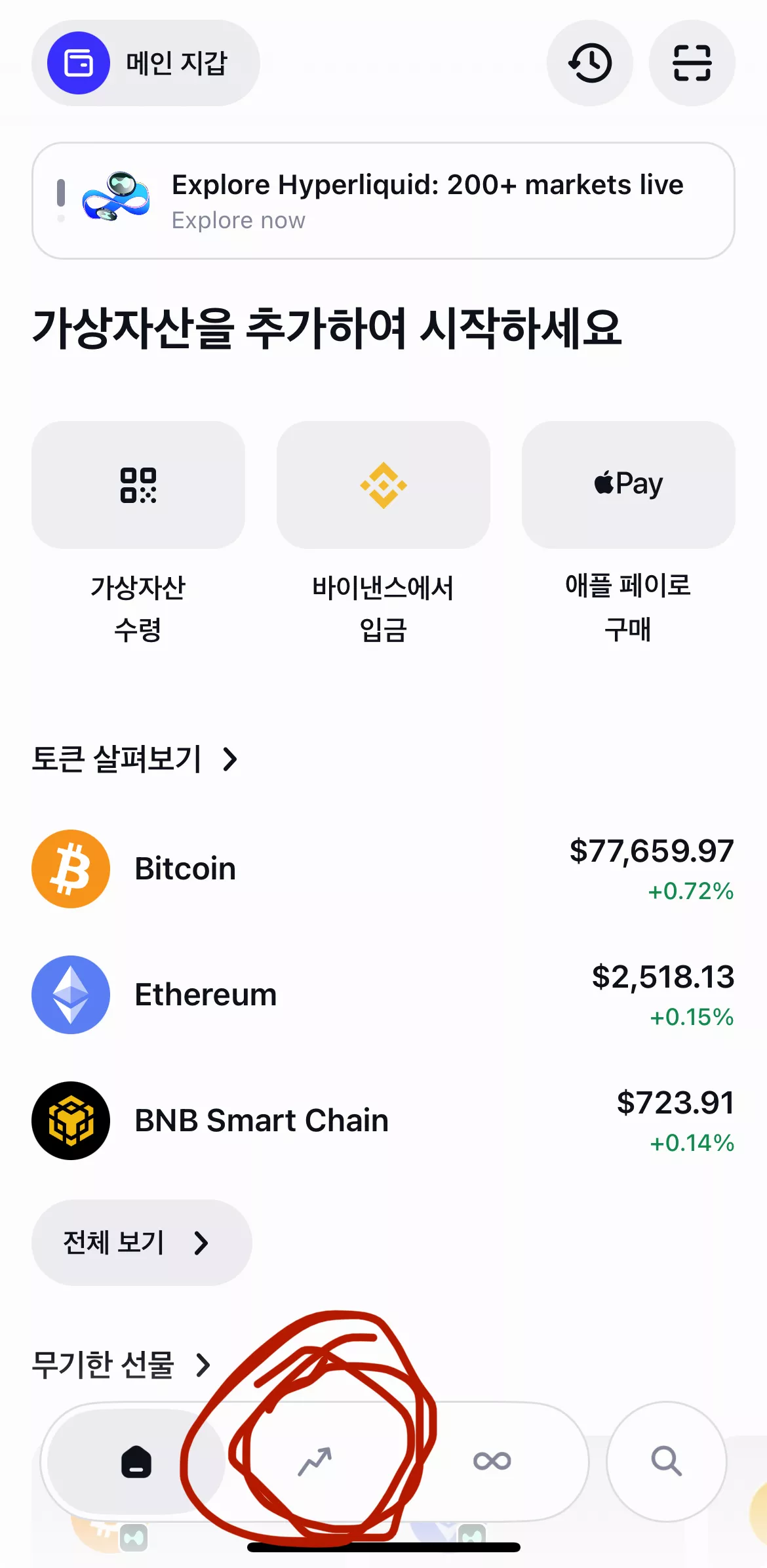The height and width of the screenshot is (1568, 767).
Task: Open 무기한 선물 section
Action: point(121,1365)
